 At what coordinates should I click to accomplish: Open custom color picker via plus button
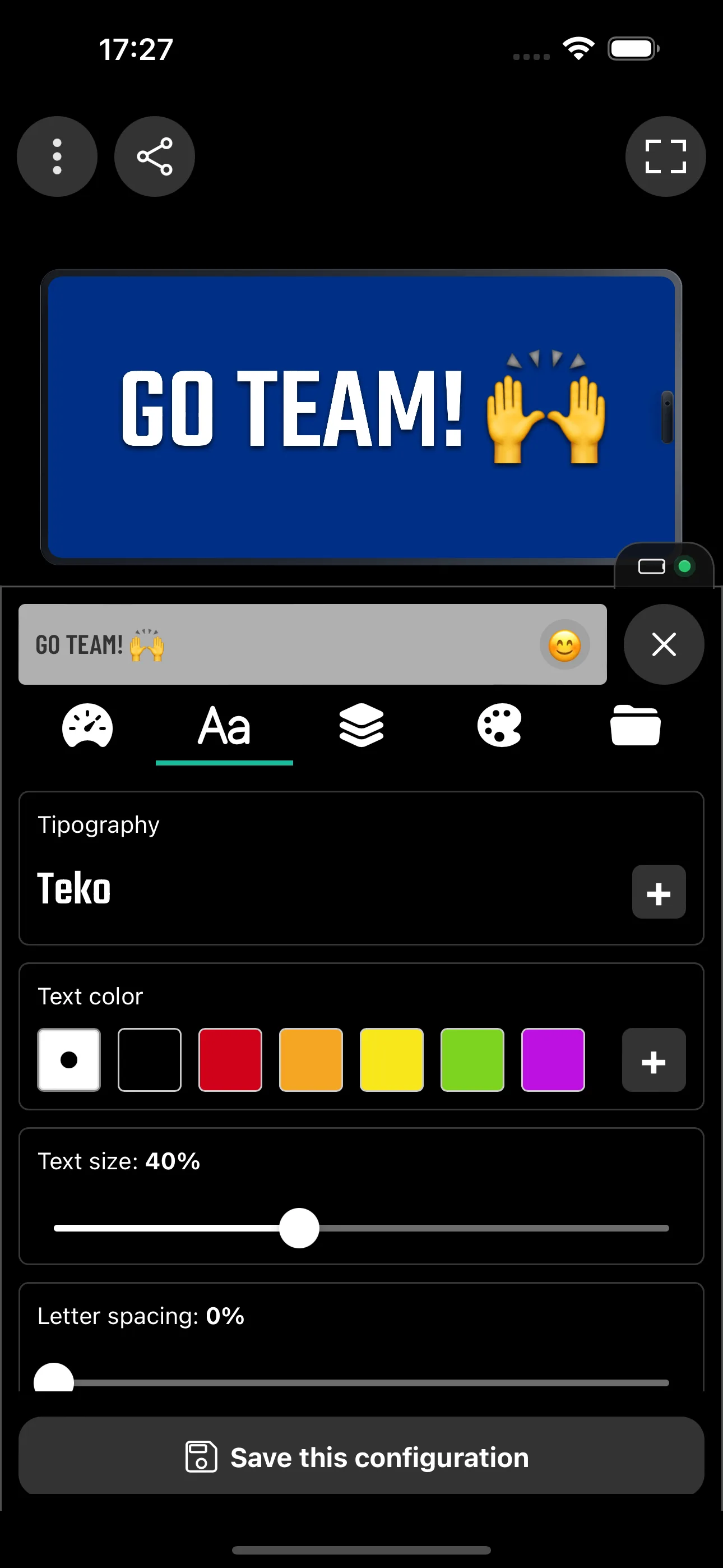coord(654,1059)
